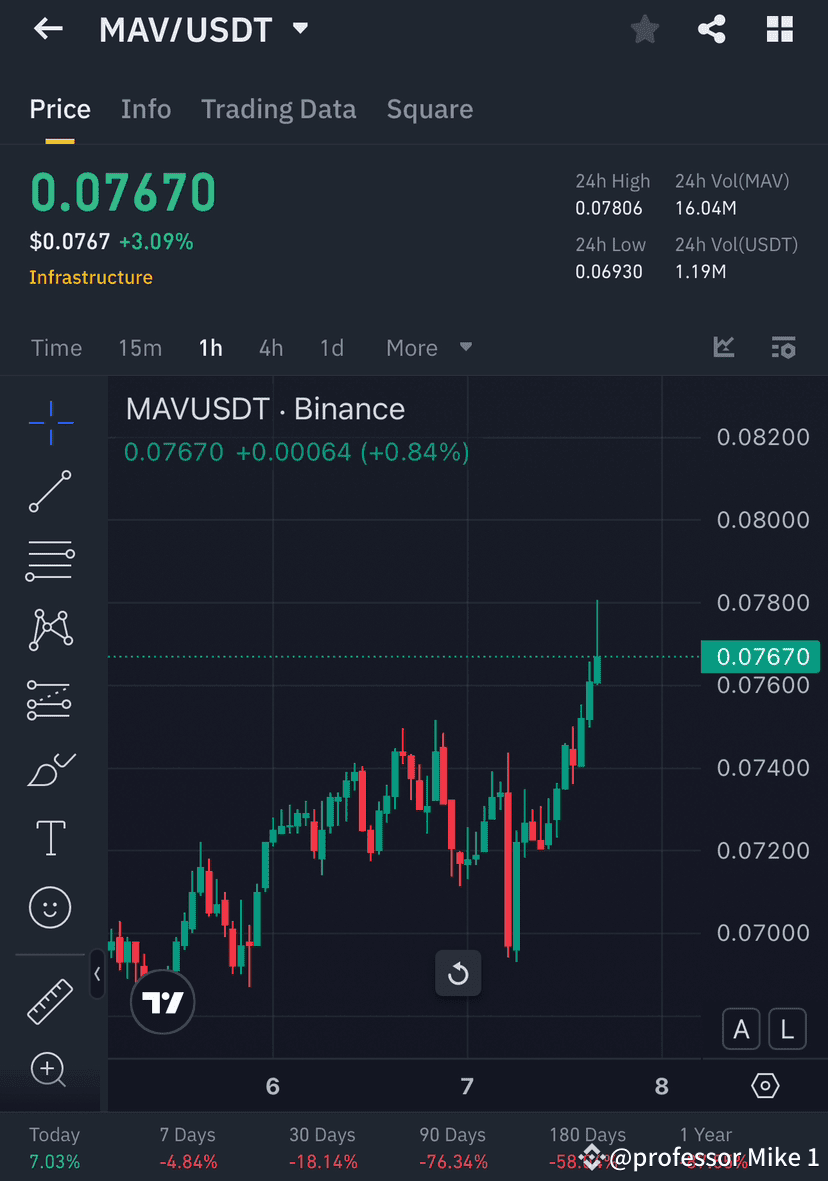
Task: Open the MAV/USDT pair selector dropdown
Action: (300, 29)
